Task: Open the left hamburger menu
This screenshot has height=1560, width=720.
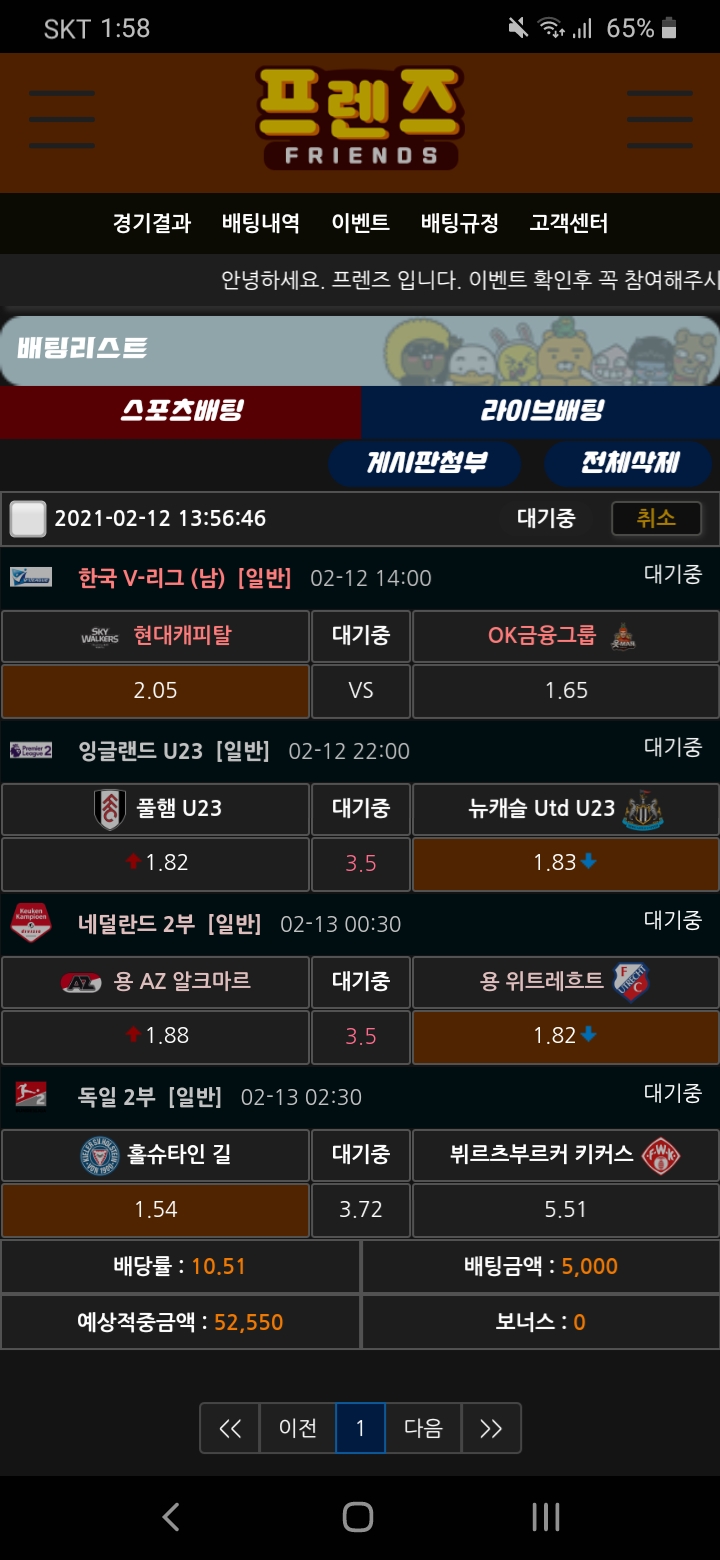Action: pos(62,120)
